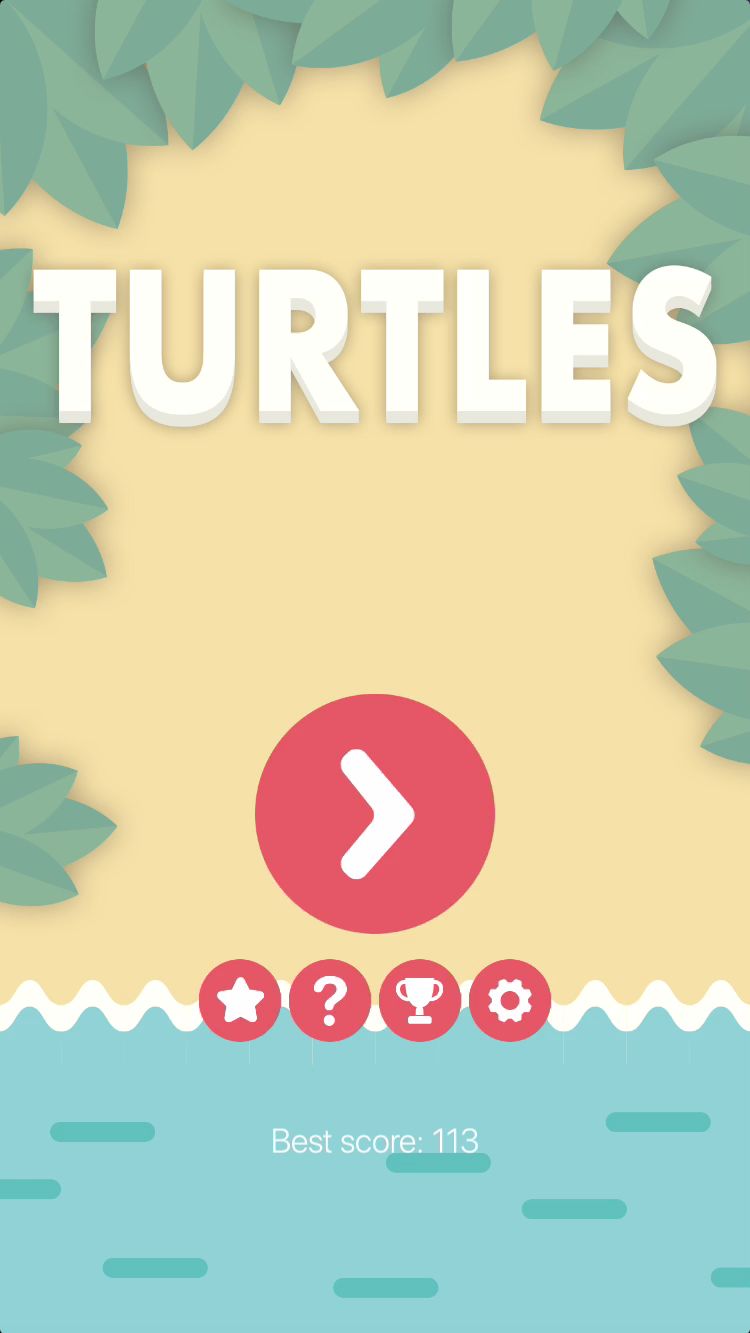750x1333 pixels.
Task: Open settings with the gear icon
Action: coord(510,1000)
